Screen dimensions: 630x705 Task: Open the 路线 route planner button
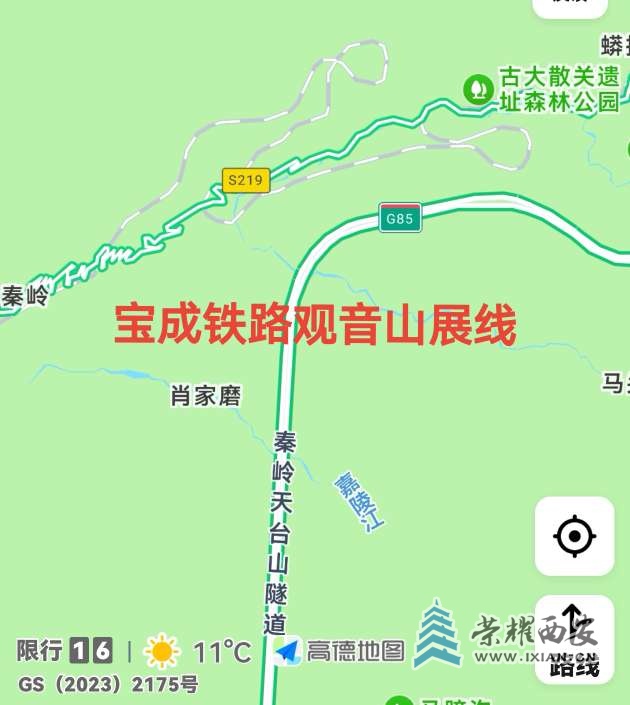[x=574, y=640]
